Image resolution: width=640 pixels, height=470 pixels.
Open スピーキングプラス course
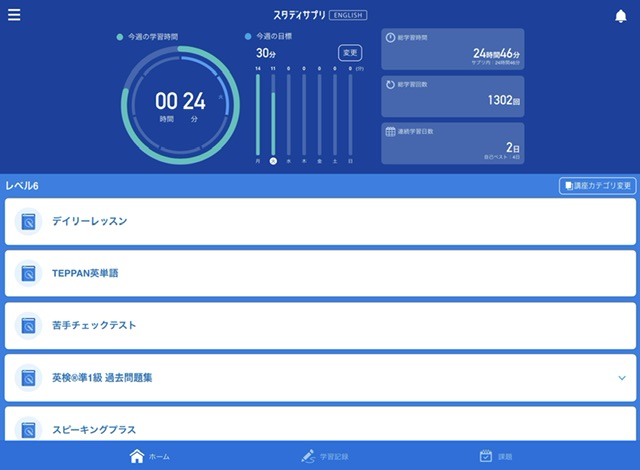(320, 428)
